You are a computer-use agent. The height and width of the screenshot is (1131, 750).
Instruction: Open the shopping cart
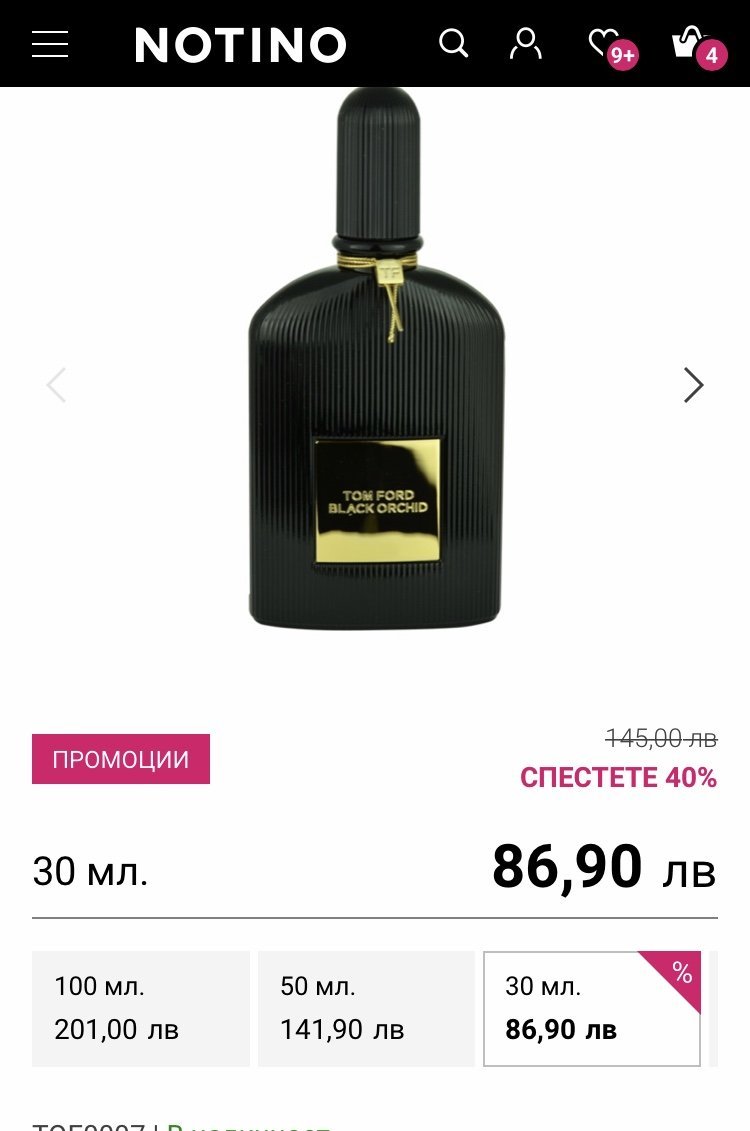(x=688, y=43)
